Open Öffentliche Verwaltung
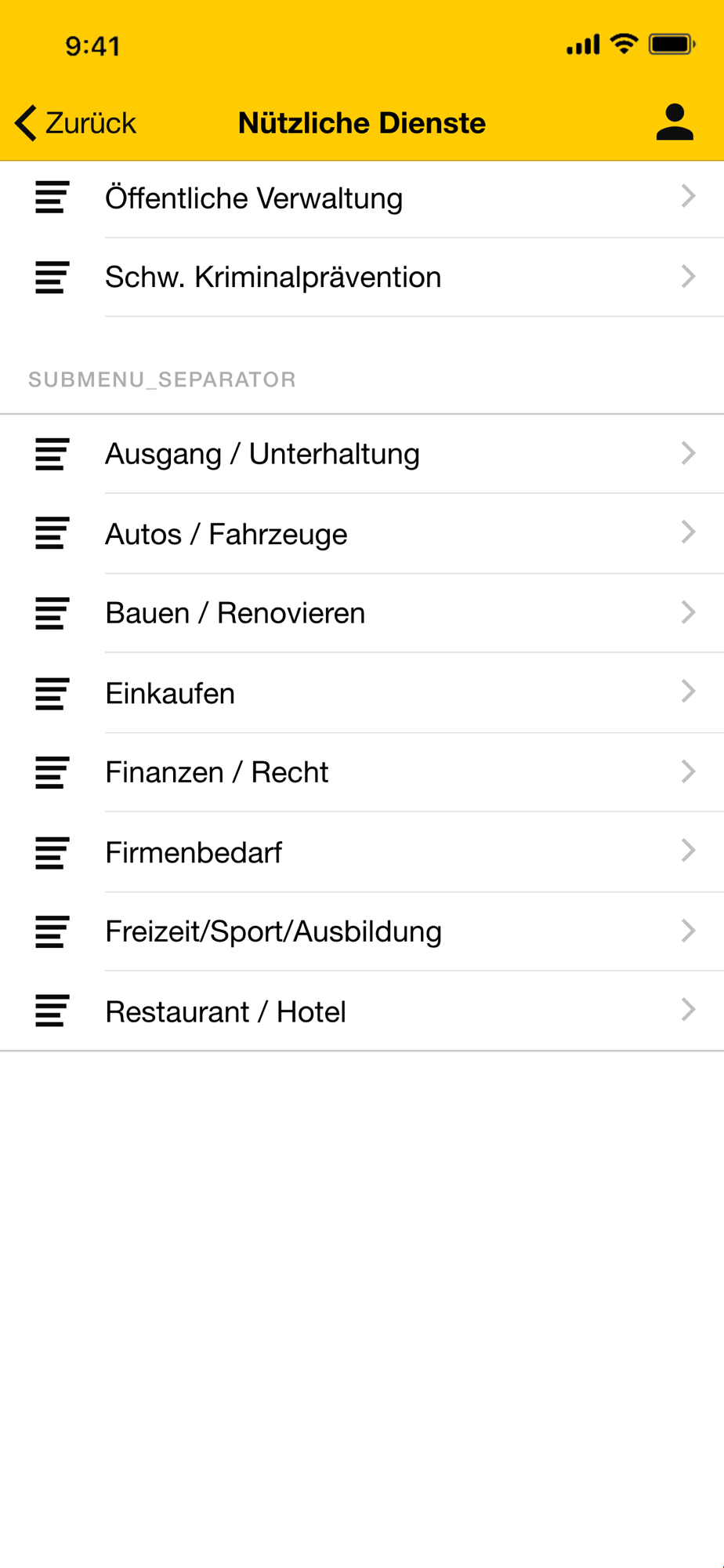 (362, 198)
